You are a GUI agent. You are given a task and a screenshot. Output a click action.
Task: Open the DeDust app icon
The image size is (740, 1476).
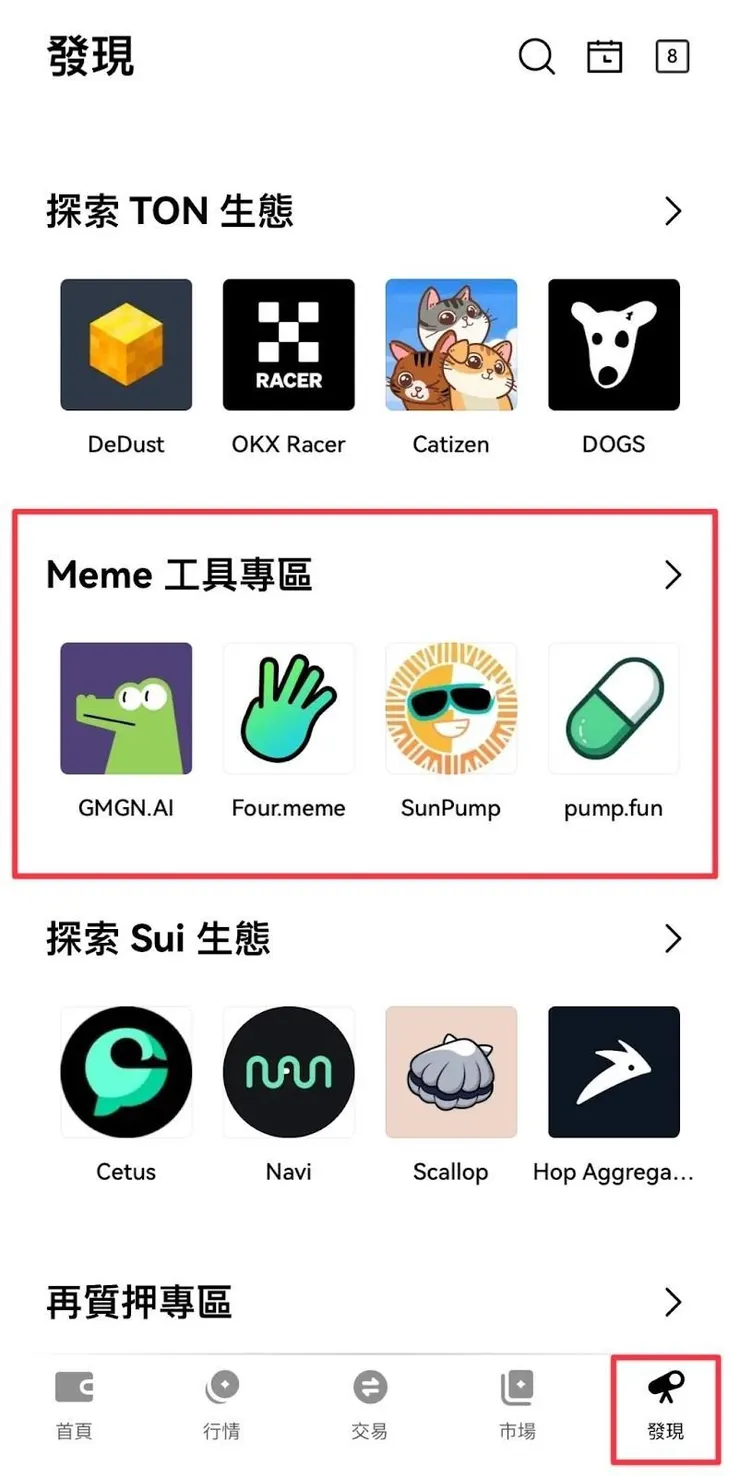(x=126, y=344)
